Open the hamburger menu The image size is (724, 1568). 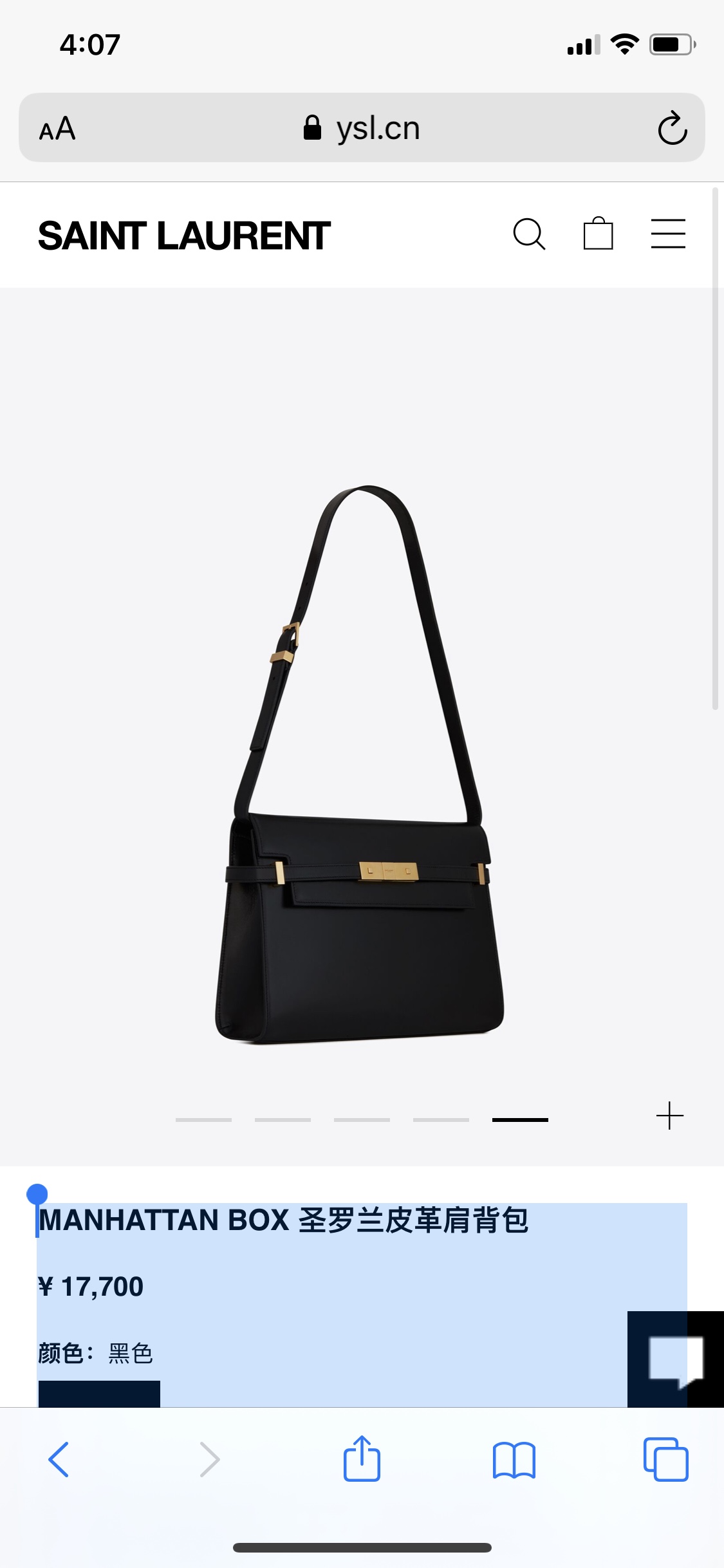(668, 234)
